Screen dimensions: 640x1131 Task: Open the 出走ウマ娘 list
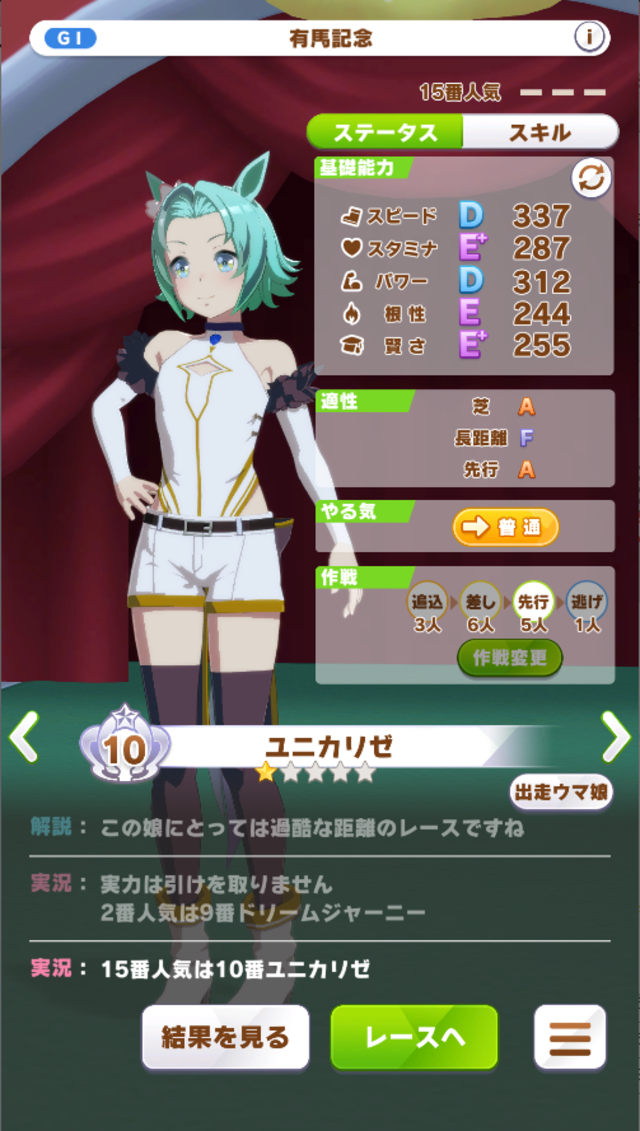click(561, 792)
